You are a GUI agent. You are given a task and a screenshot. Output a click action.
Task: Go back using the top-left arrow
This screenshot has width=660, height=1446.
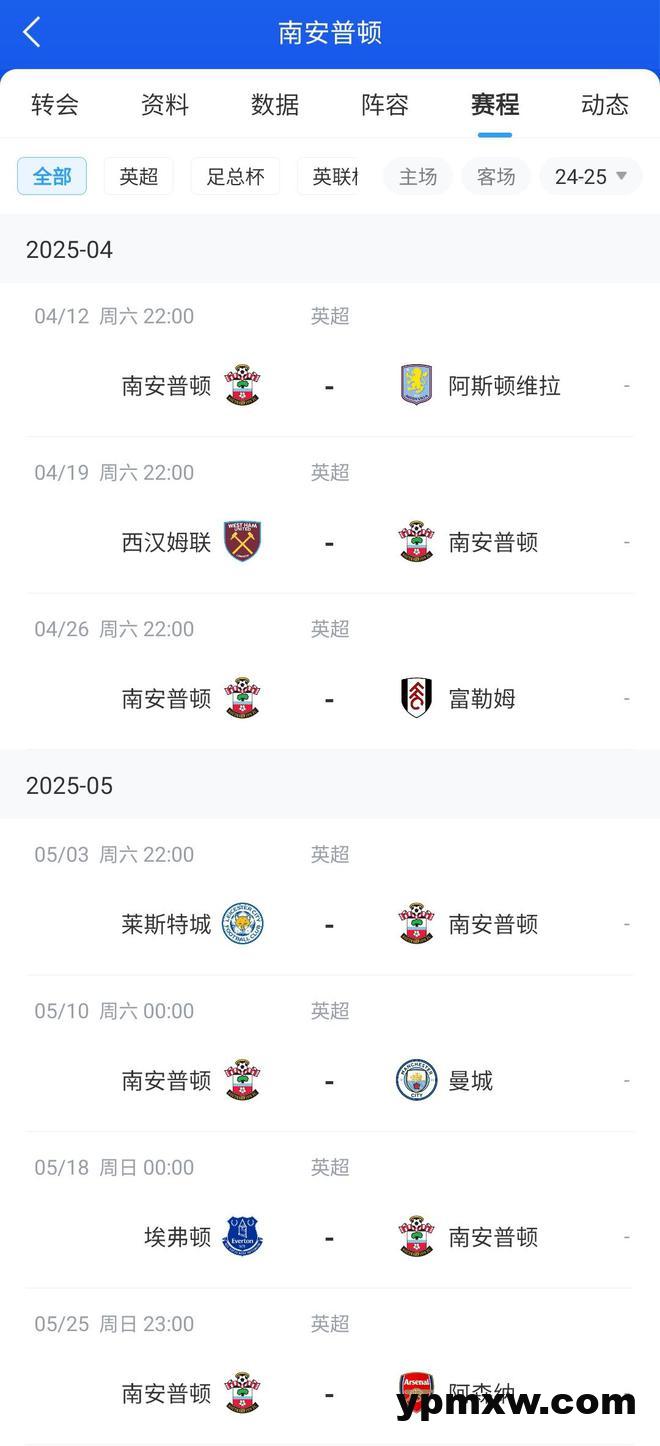32,32
